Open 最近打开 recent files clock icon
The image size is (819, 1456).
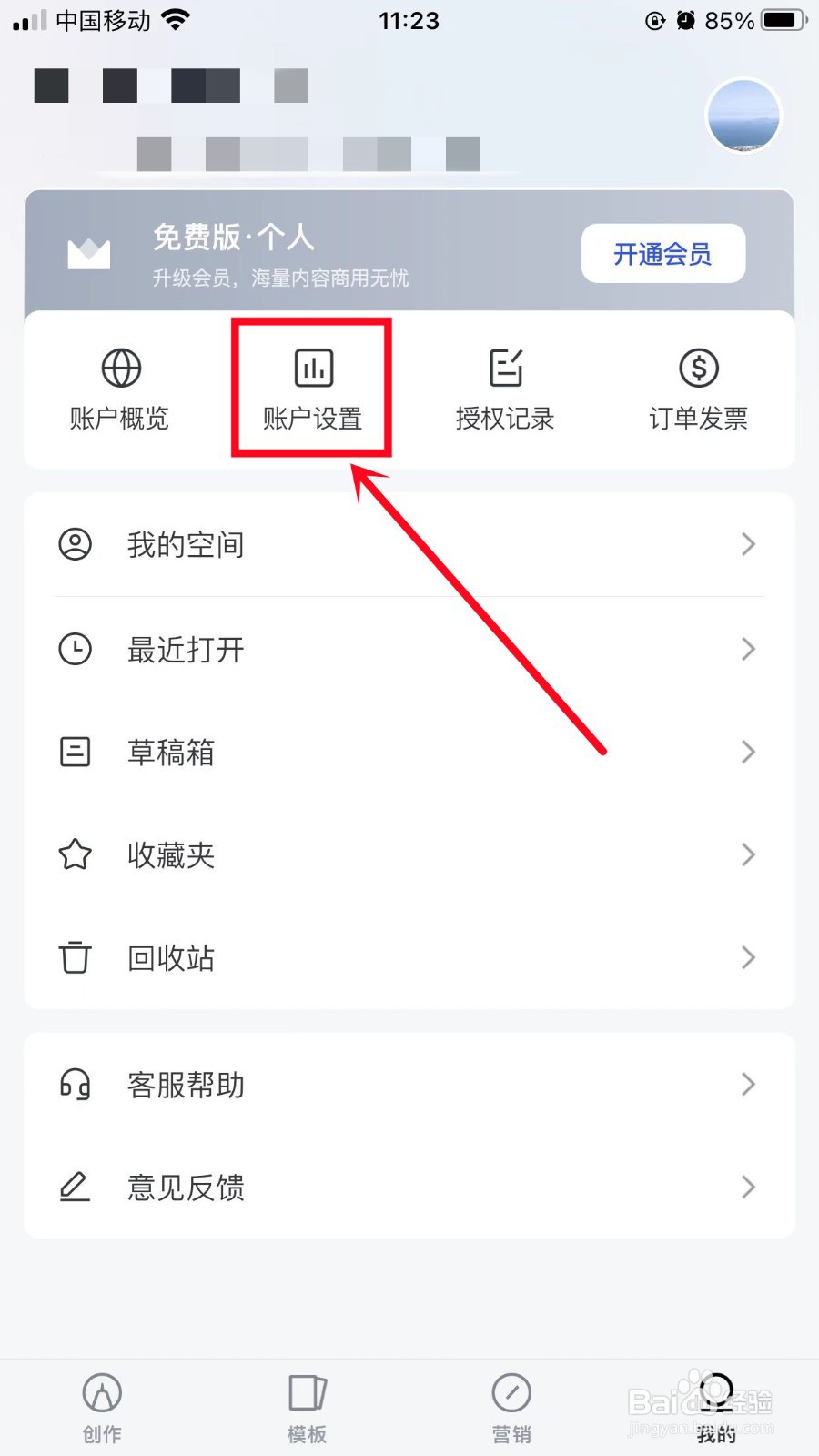click(76, 649)
